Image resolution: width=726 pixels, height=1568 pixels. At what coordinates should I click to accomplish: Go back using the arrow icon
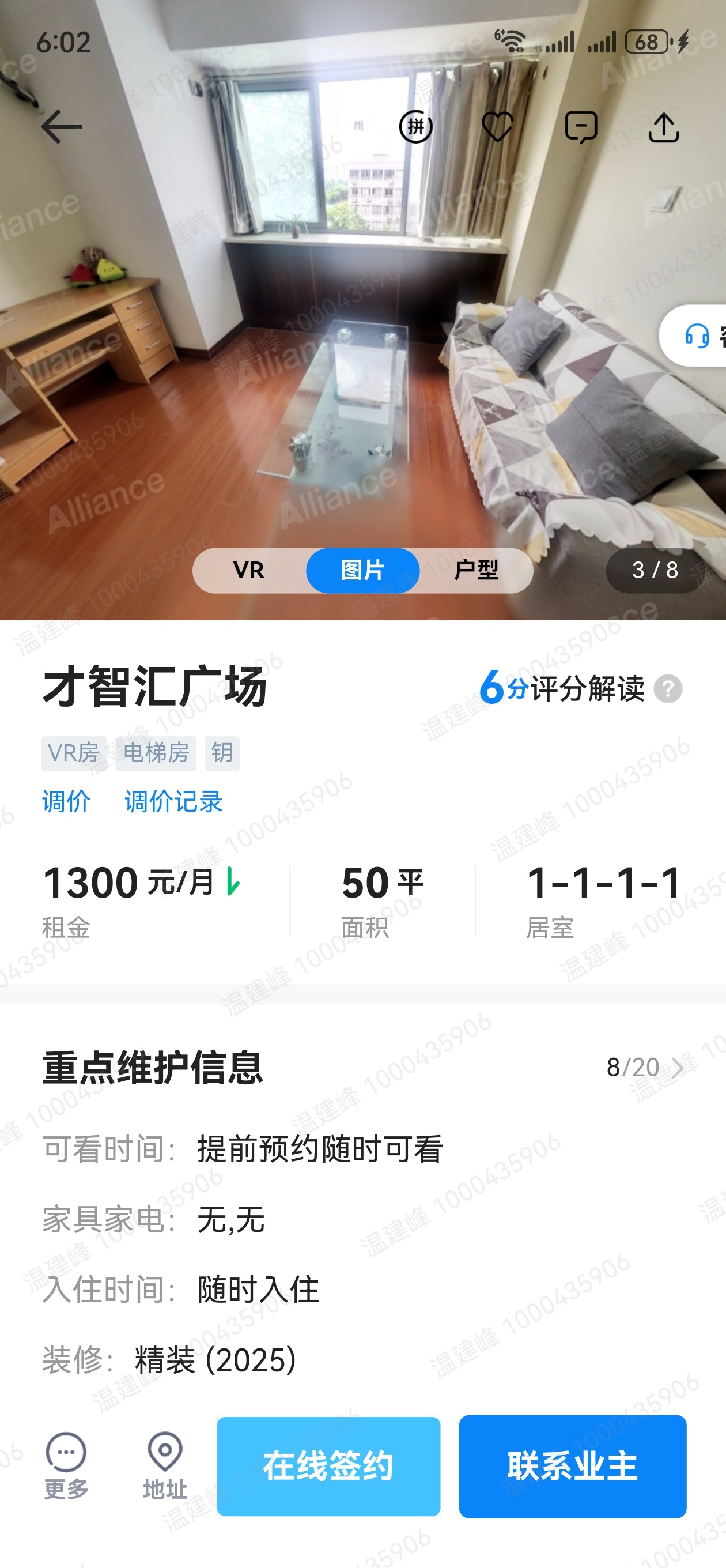pos(62,127)
